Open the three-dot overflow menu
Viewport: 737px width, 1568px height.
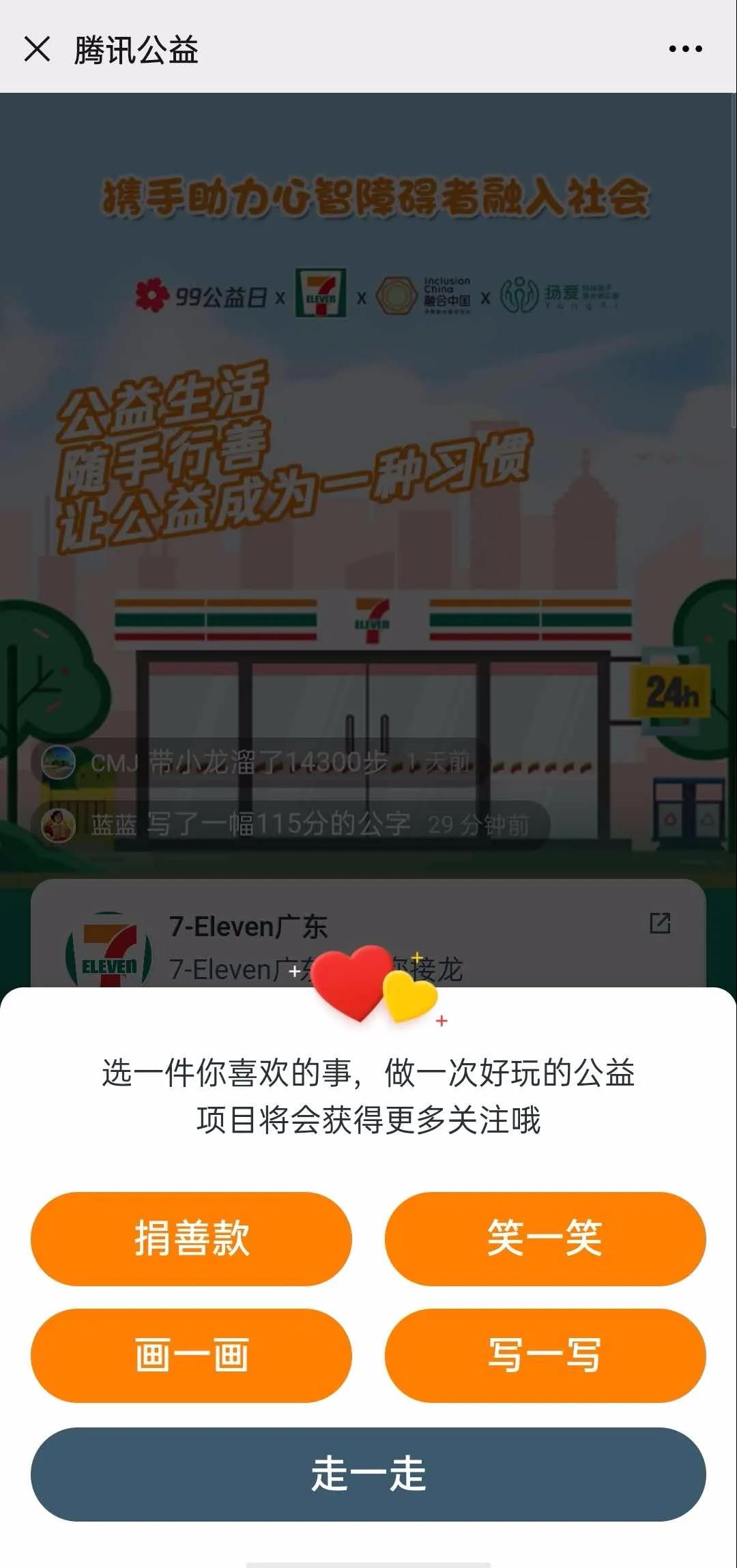pos(685,49)
